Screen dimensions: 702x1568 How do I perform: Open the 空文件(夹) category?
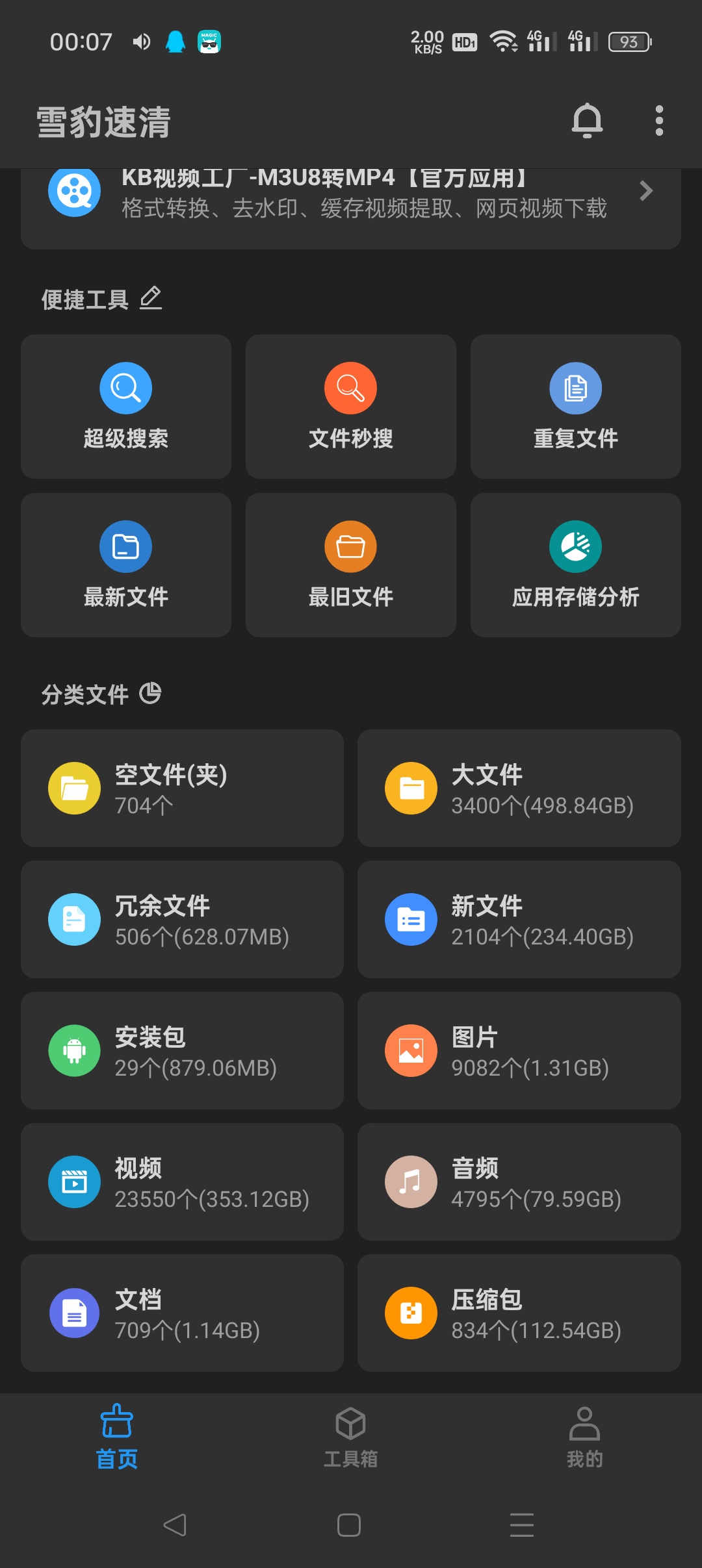click(182, 788)
